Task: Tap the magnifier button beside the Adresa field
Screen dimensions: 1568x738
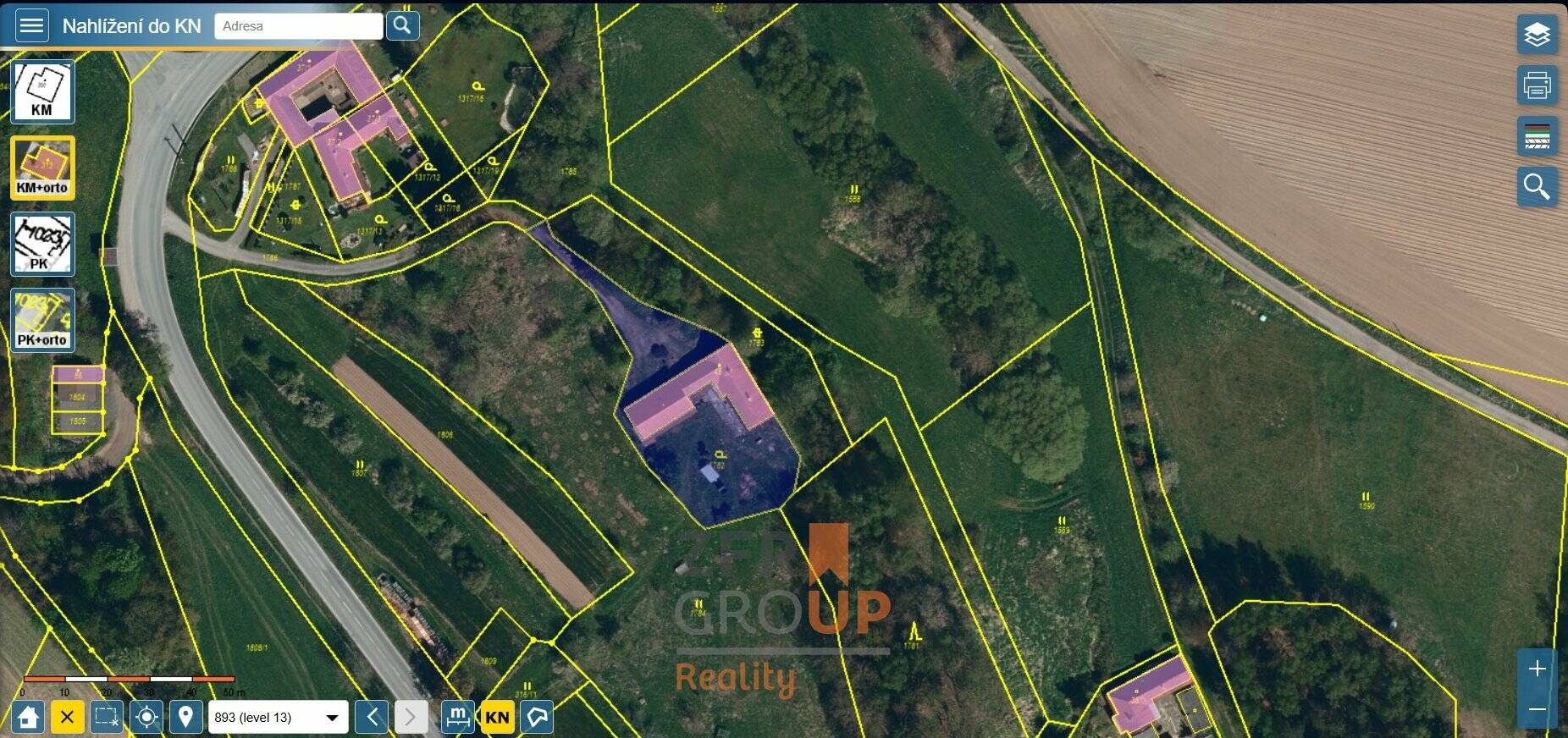Action: (402, 25)
